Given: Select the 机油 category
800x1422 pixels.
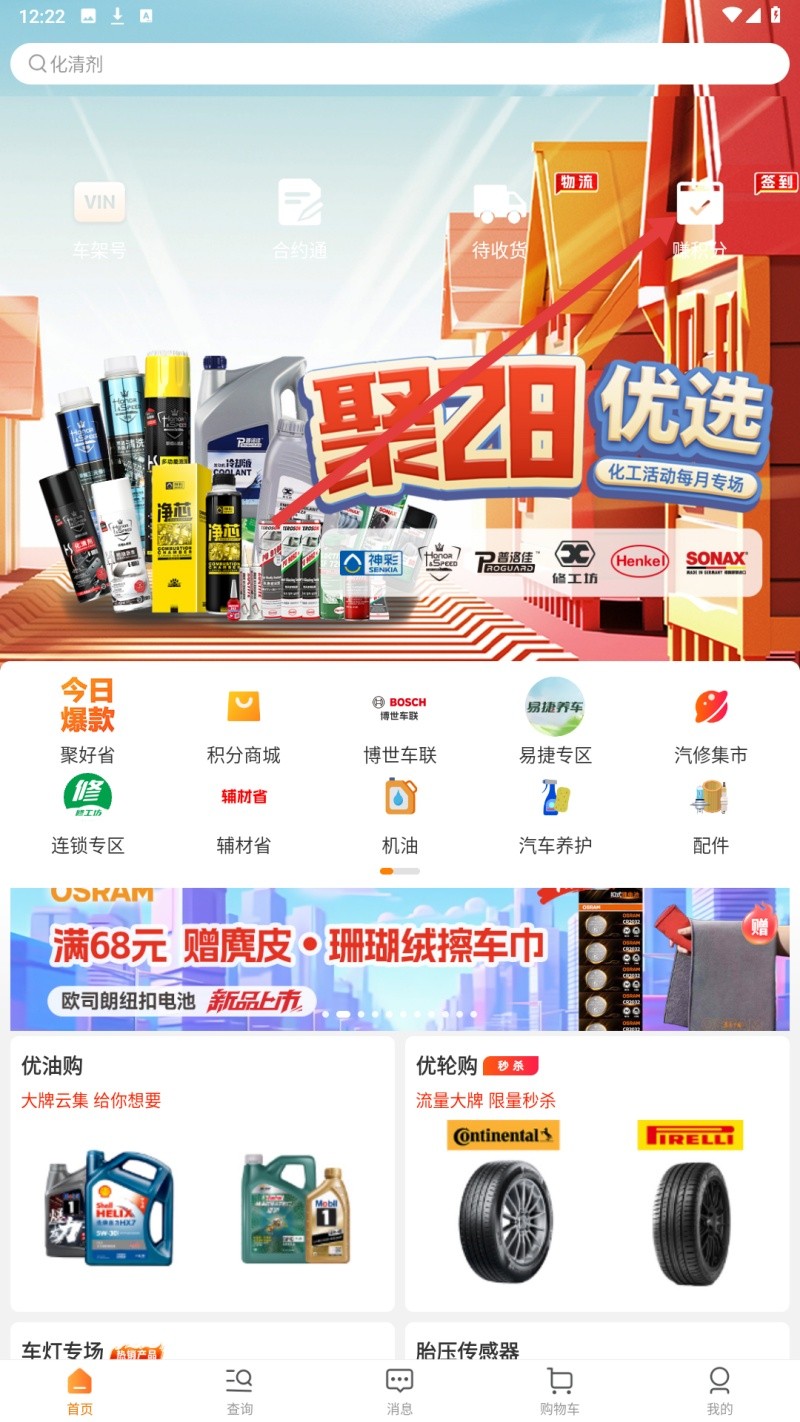Looking at the screenshot, I should (x=400, y=812).
